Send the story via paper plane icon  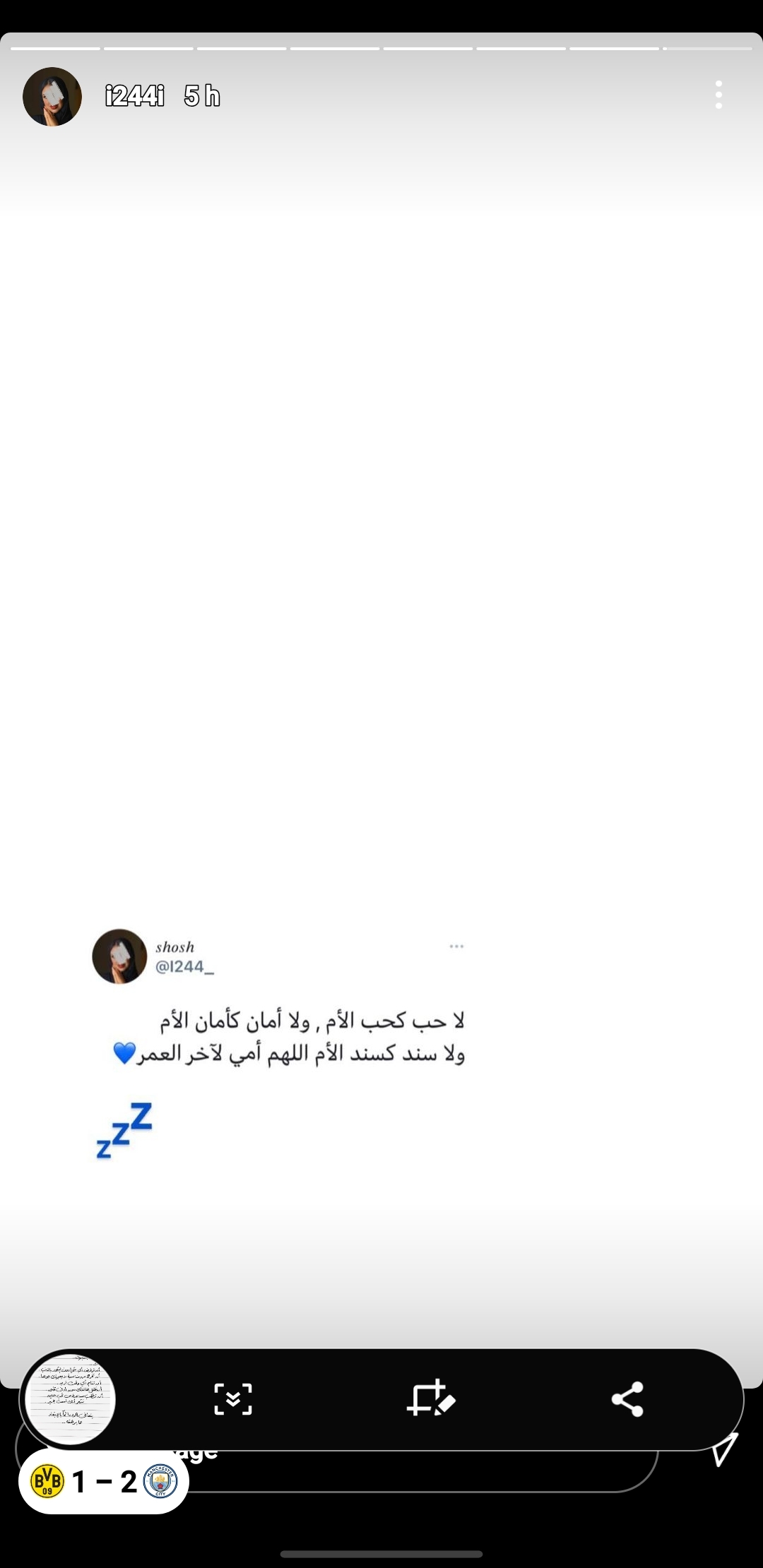tap(725, 1448)
